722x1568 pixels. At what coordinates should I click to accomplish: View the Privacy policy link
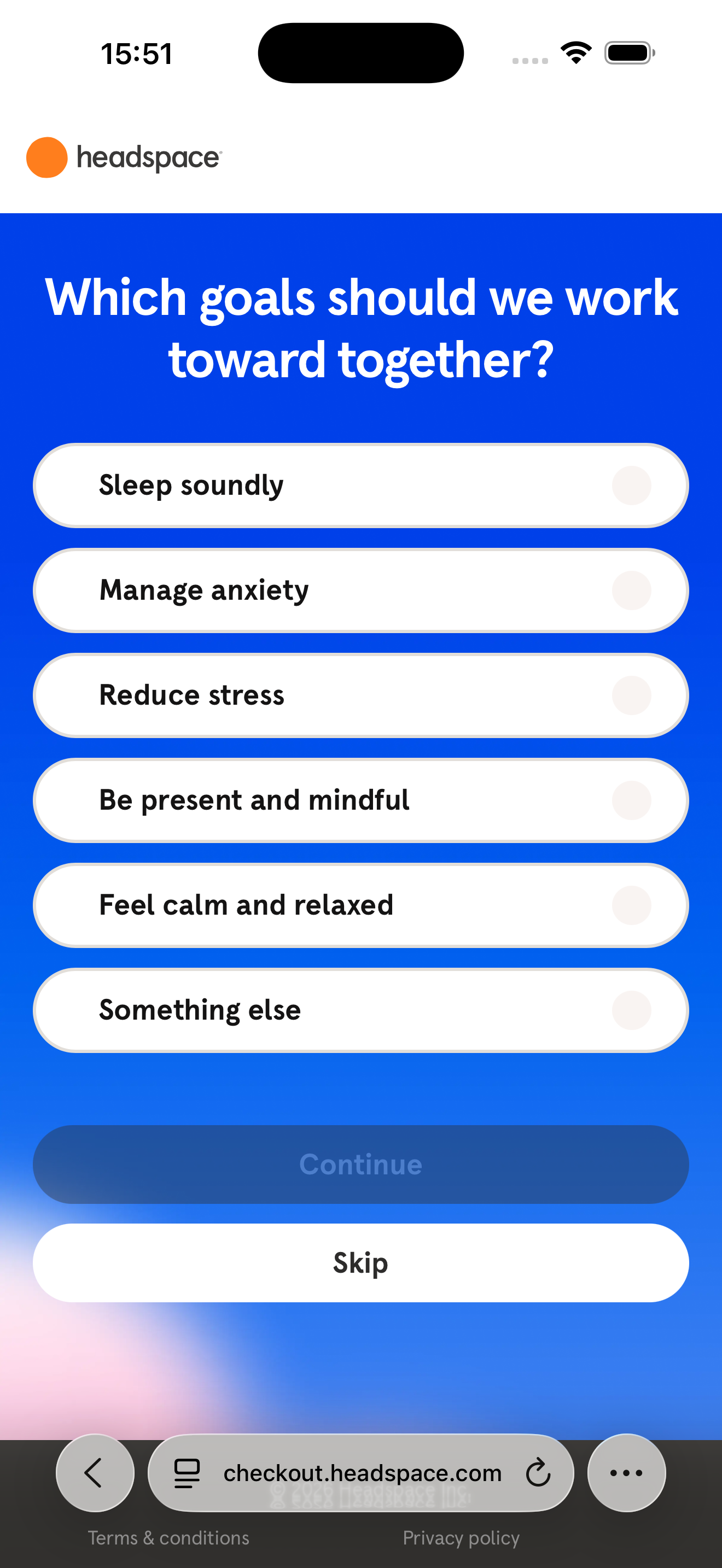[461, 1538]
